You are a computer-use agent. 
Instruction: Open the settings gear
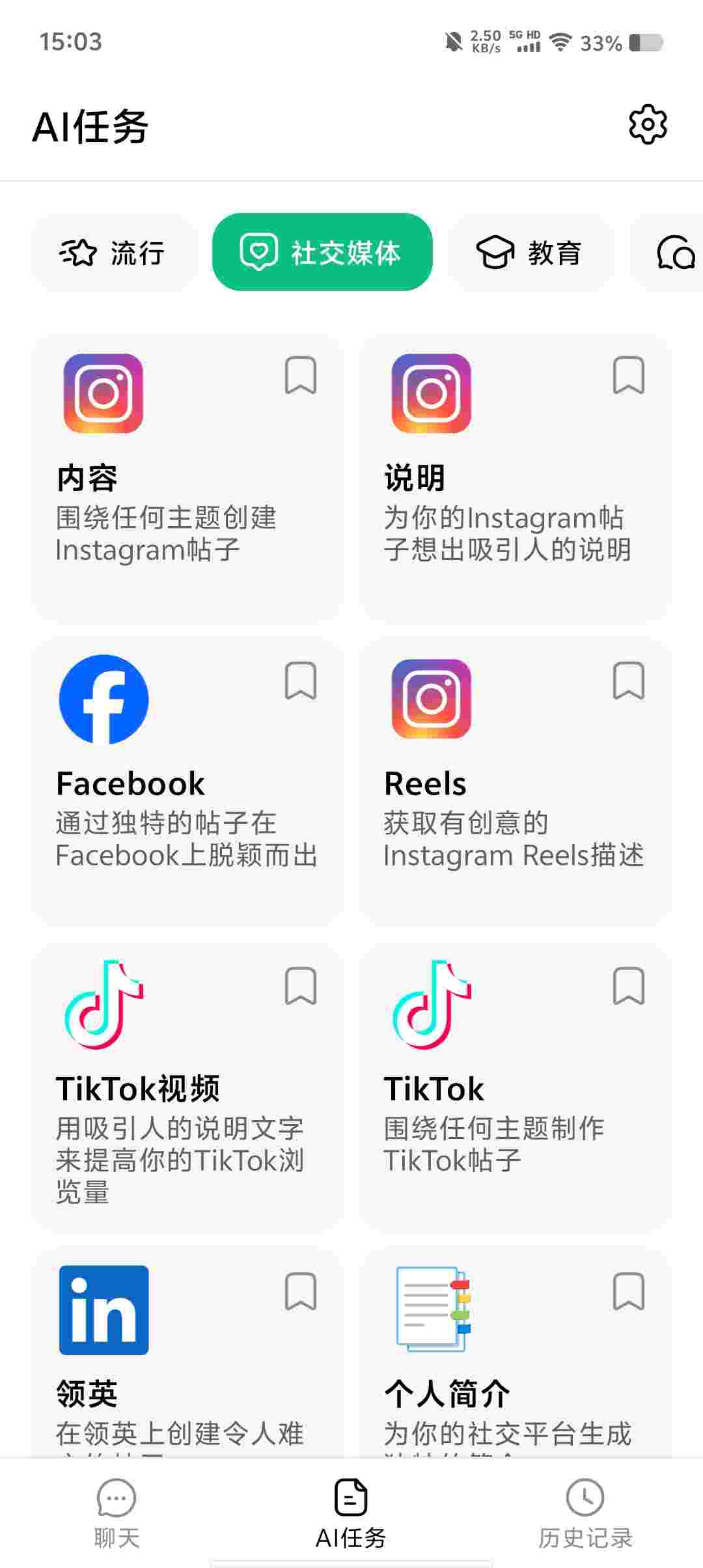point(648,124)
